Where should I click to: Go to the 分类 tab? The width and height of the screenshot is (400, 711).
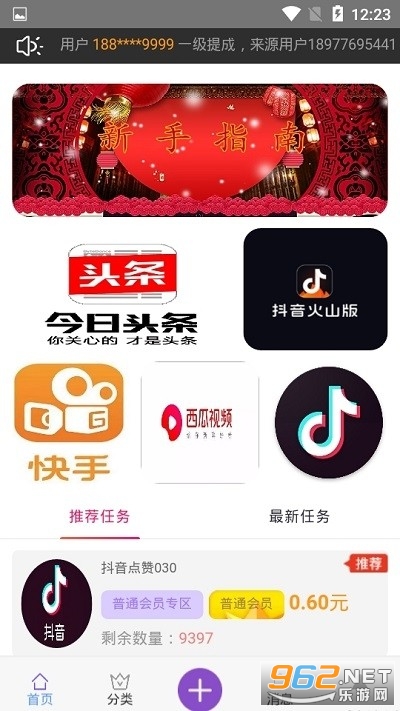120,688
